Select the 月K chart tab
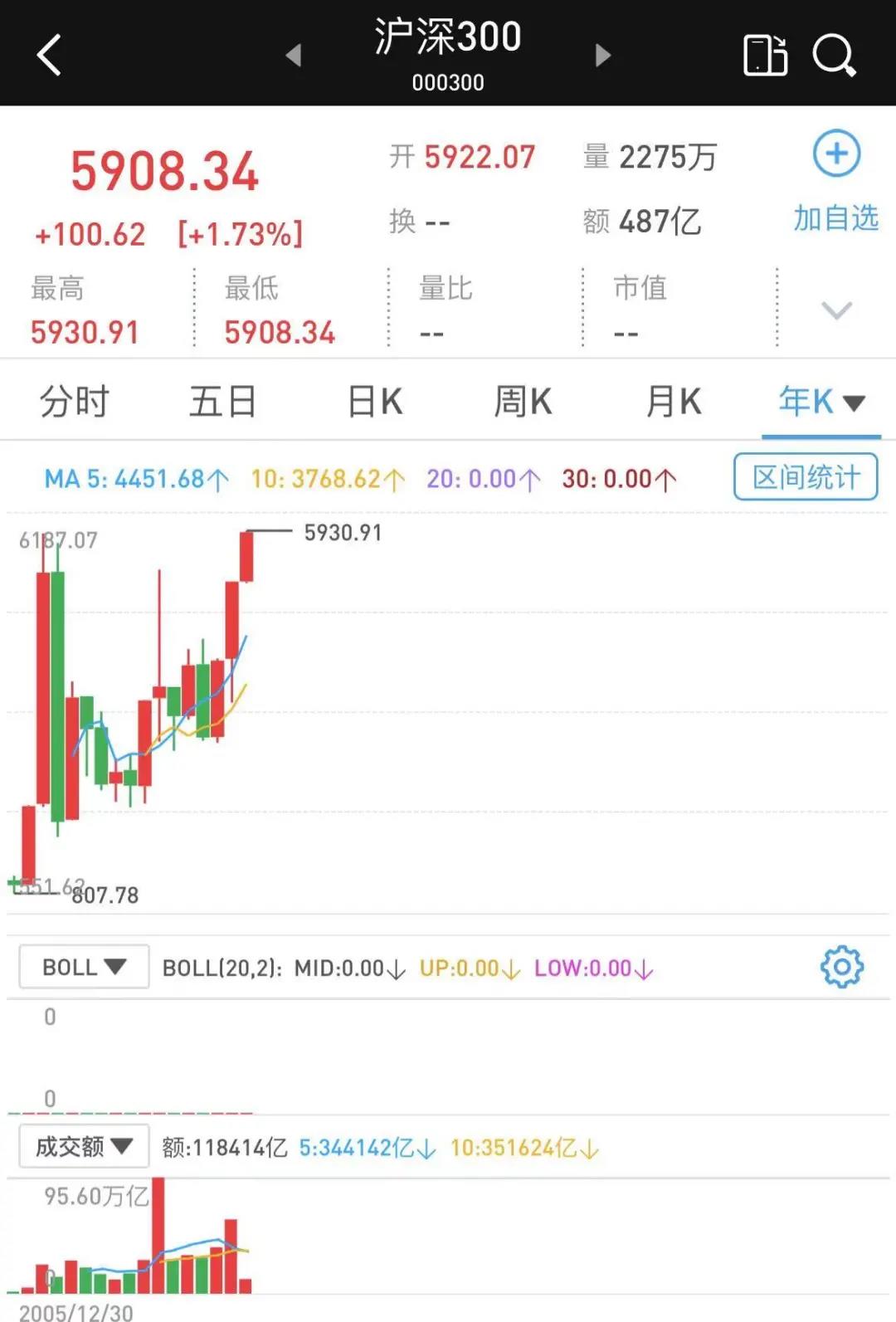The width and height of the screenshot is (896, 1322). (x=674, y=402)
